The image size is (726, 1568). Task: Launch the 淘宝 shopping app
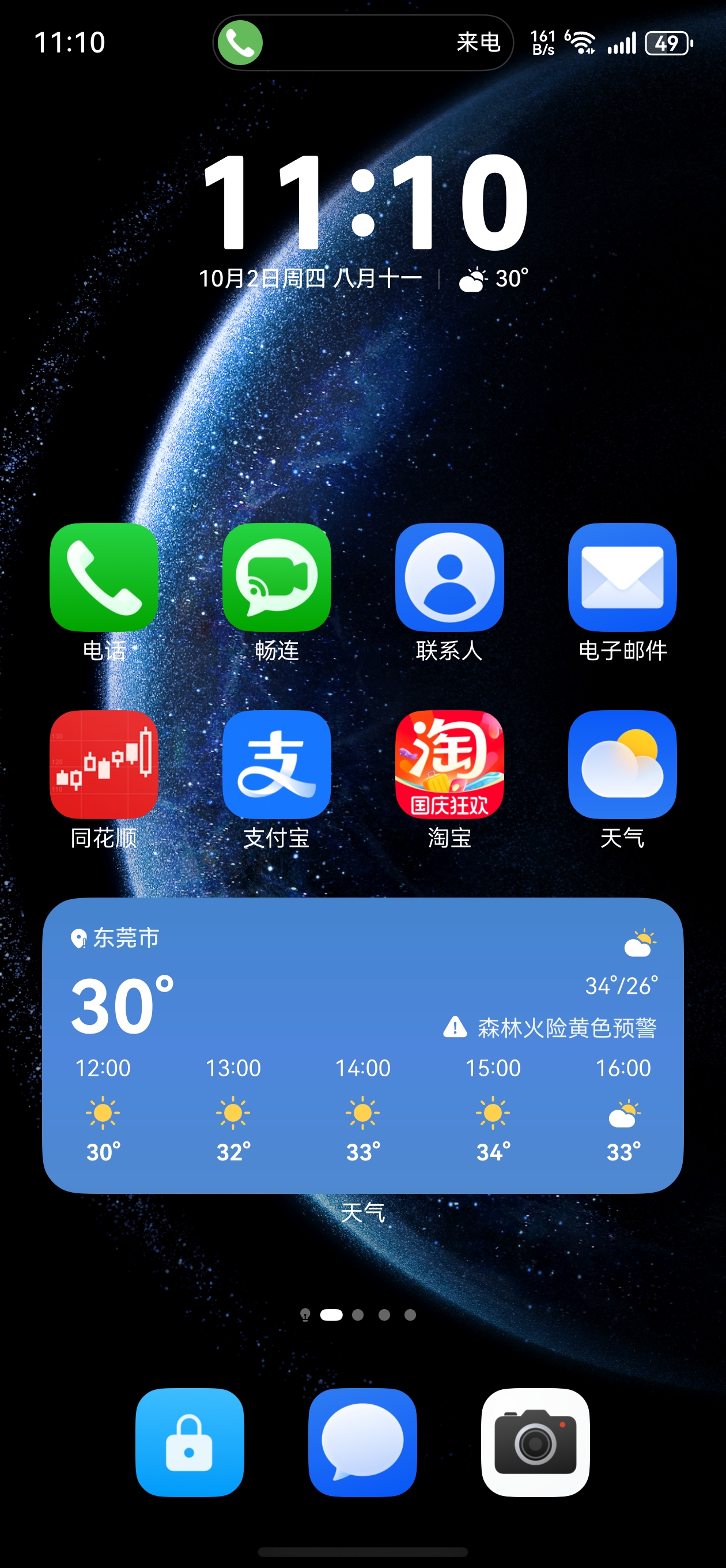pyautogui.click(x=449, y=764)
